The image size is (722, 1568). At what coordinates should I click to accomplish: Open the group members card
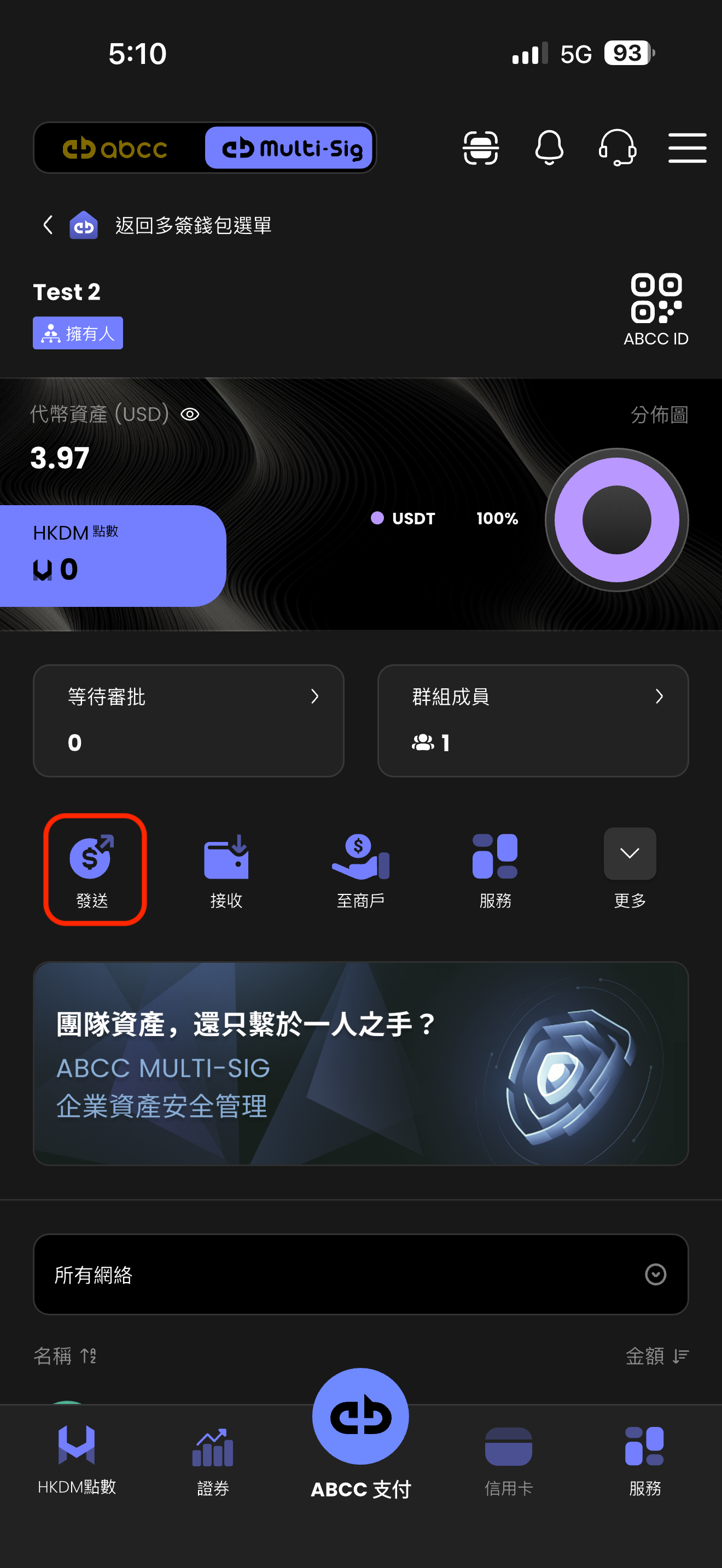tap(533, 720)
